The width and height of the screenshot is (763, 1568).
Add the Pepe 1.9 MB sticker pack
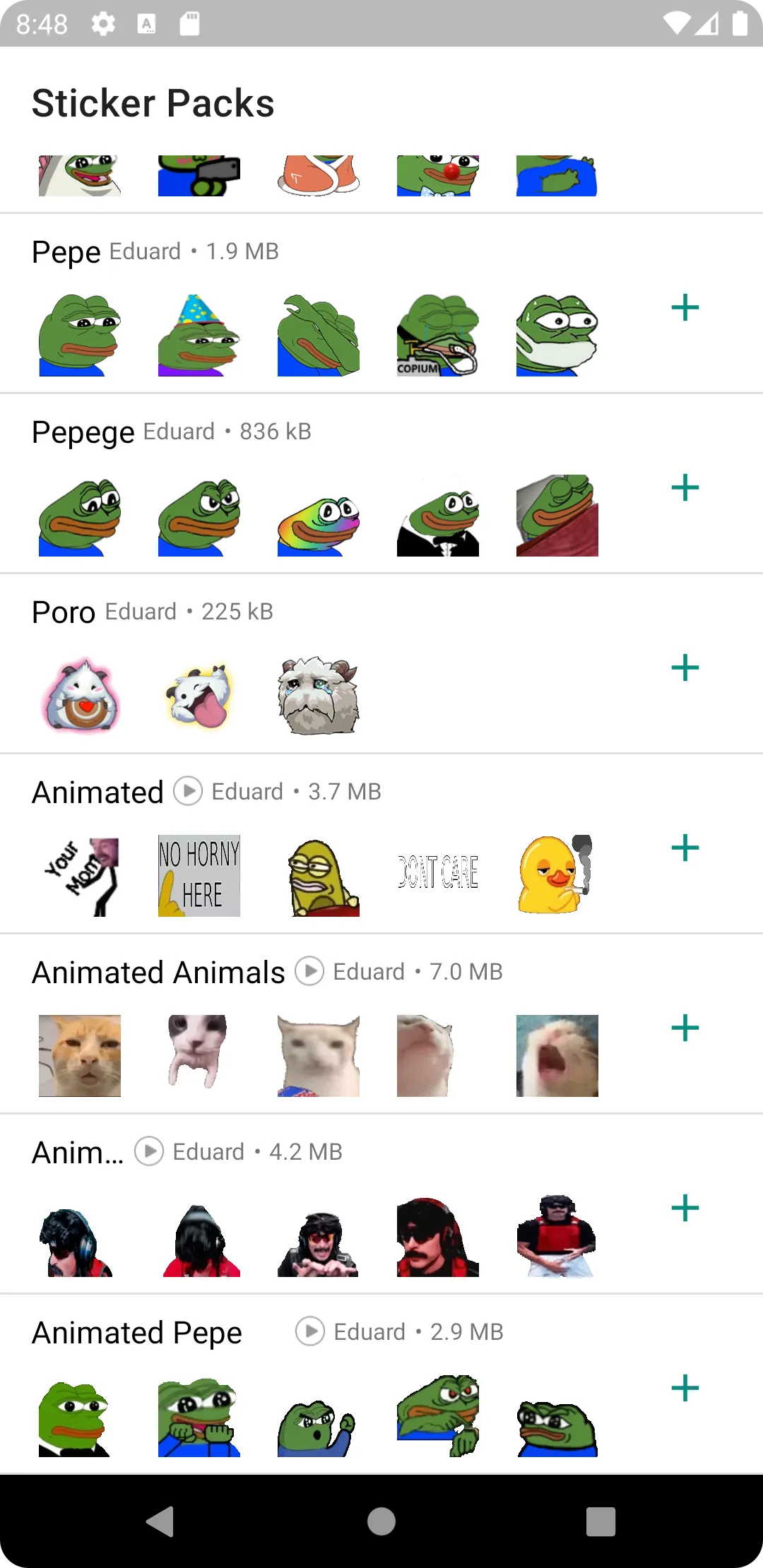pyautogui.click(x=685, y=308)
